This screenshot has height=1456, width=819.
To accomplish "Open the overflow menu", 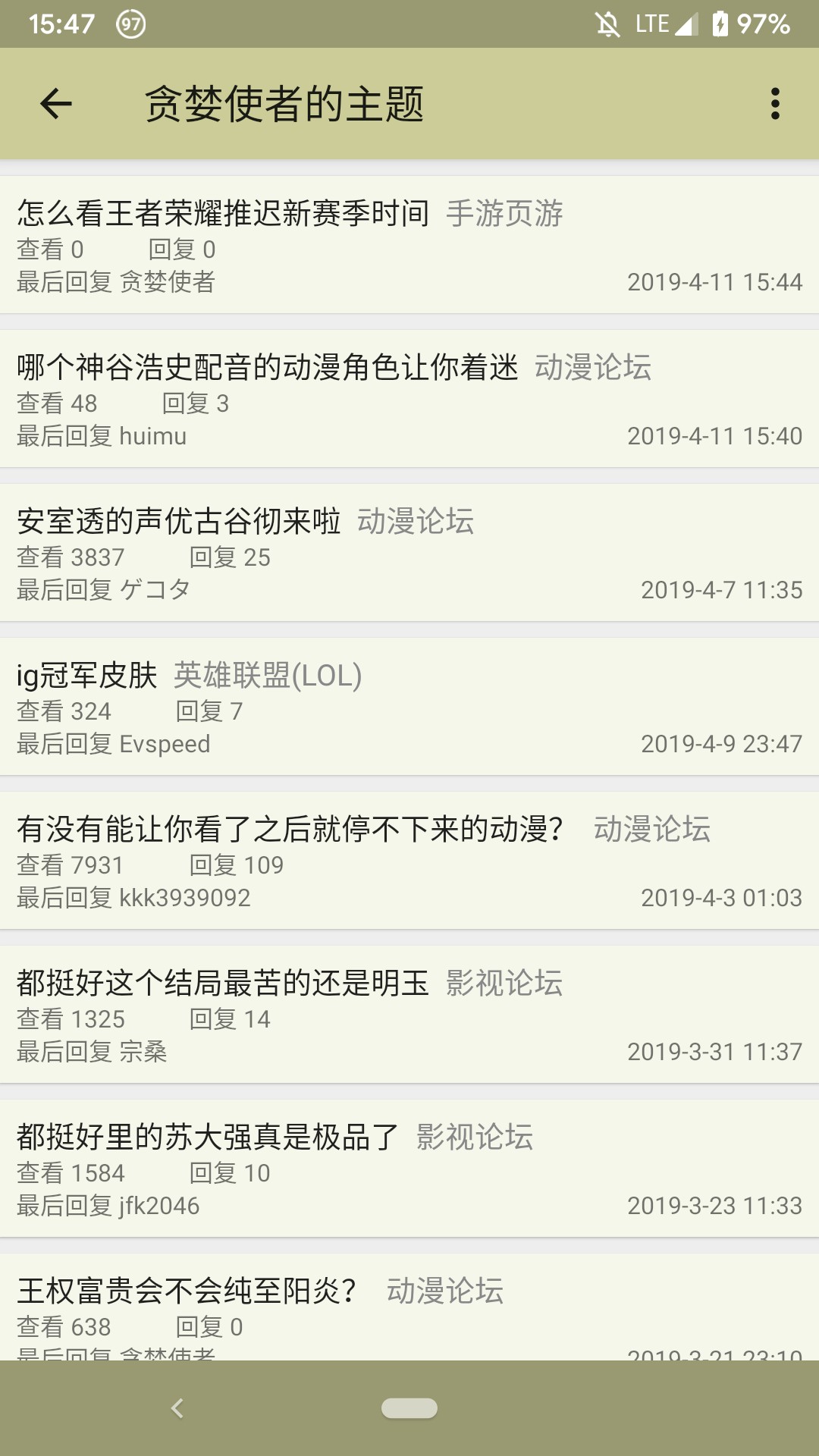I will tap(774, 104).
